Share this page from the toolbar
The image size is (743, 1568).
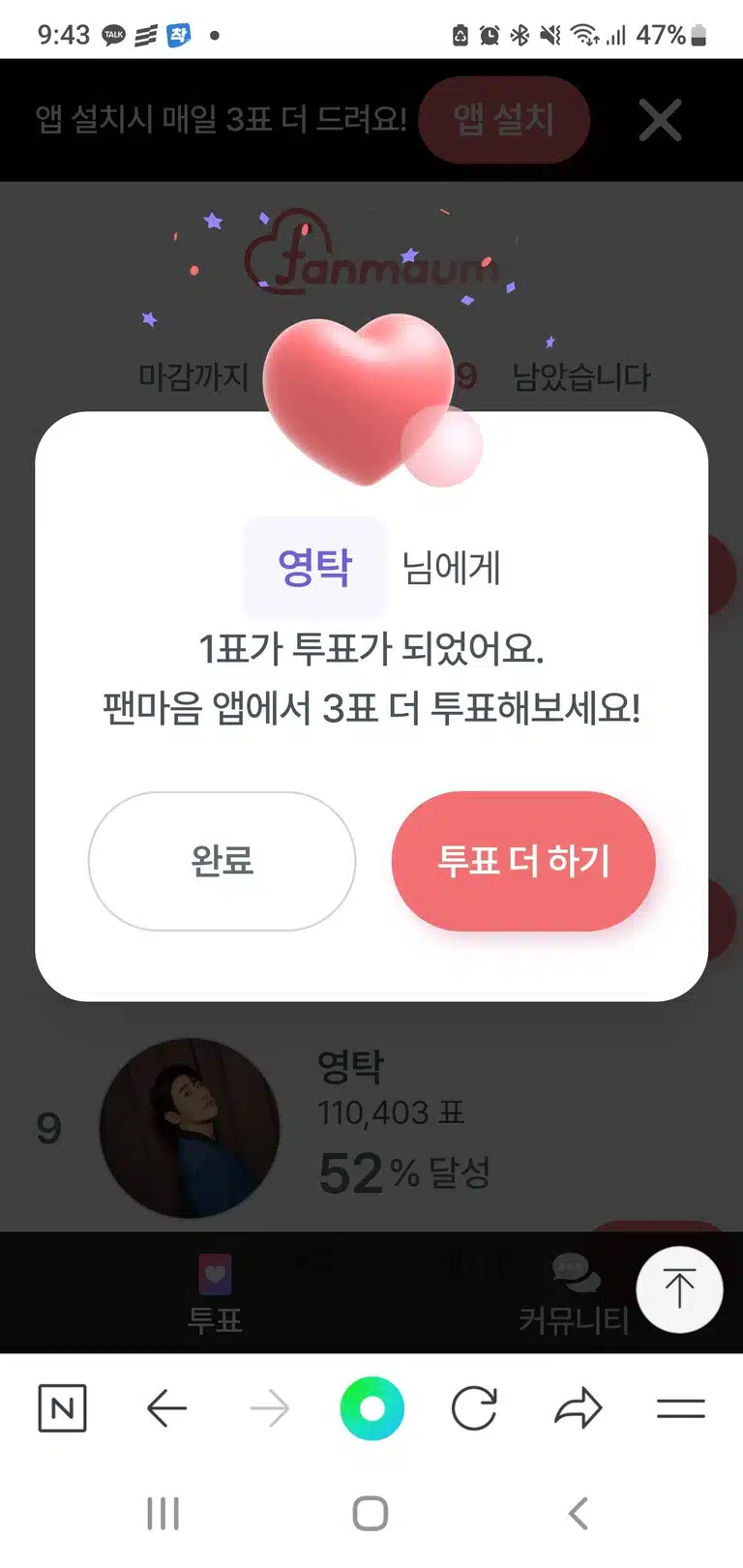[578, 1408]
